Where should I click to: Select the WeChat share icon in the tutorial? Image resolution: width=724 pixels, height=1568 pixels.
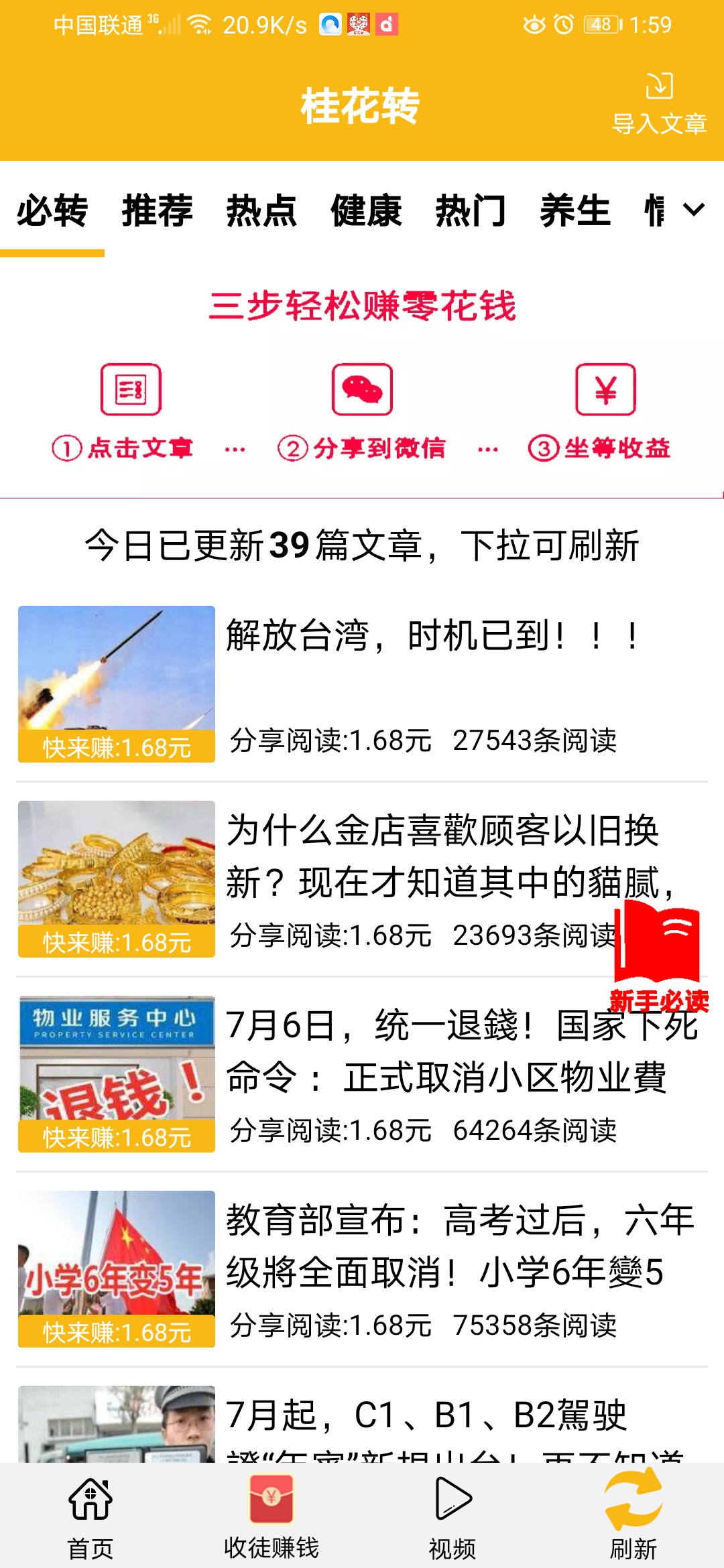point(362,392)
